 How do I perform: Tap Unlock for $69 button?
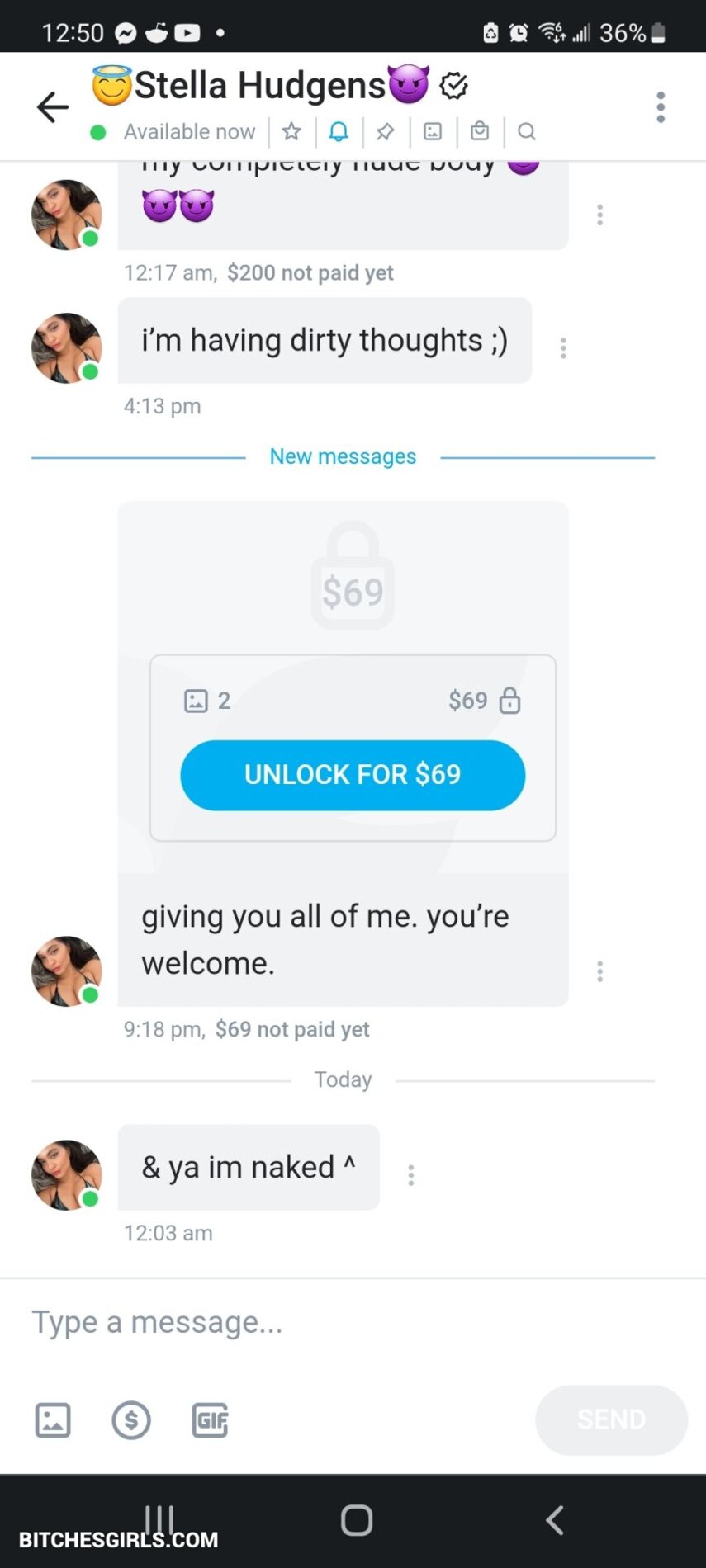pyautogui.click(x=353, y=775)
